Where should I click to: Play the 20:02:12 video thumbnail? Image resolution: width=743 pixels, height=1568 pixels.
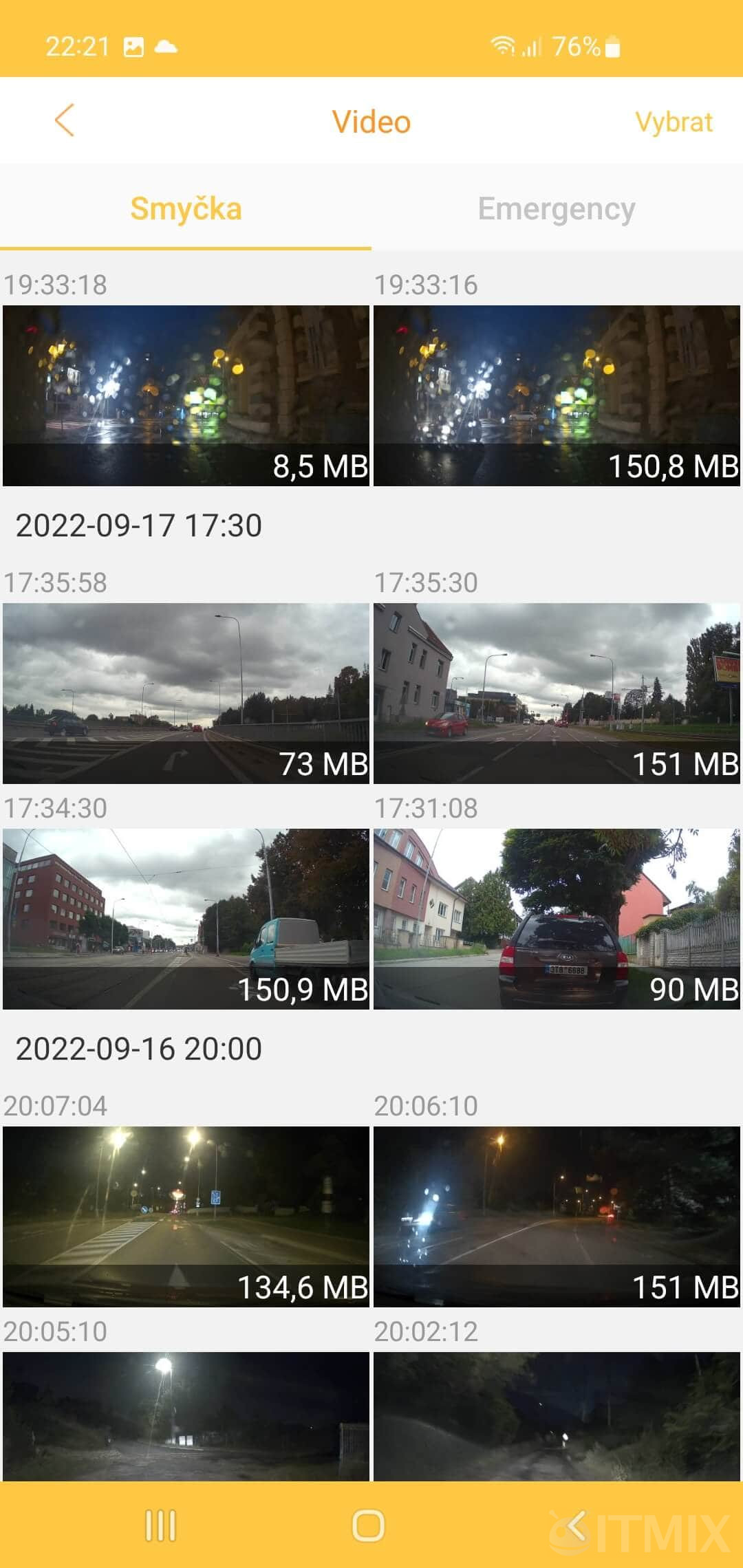[x=557, y=1415]
